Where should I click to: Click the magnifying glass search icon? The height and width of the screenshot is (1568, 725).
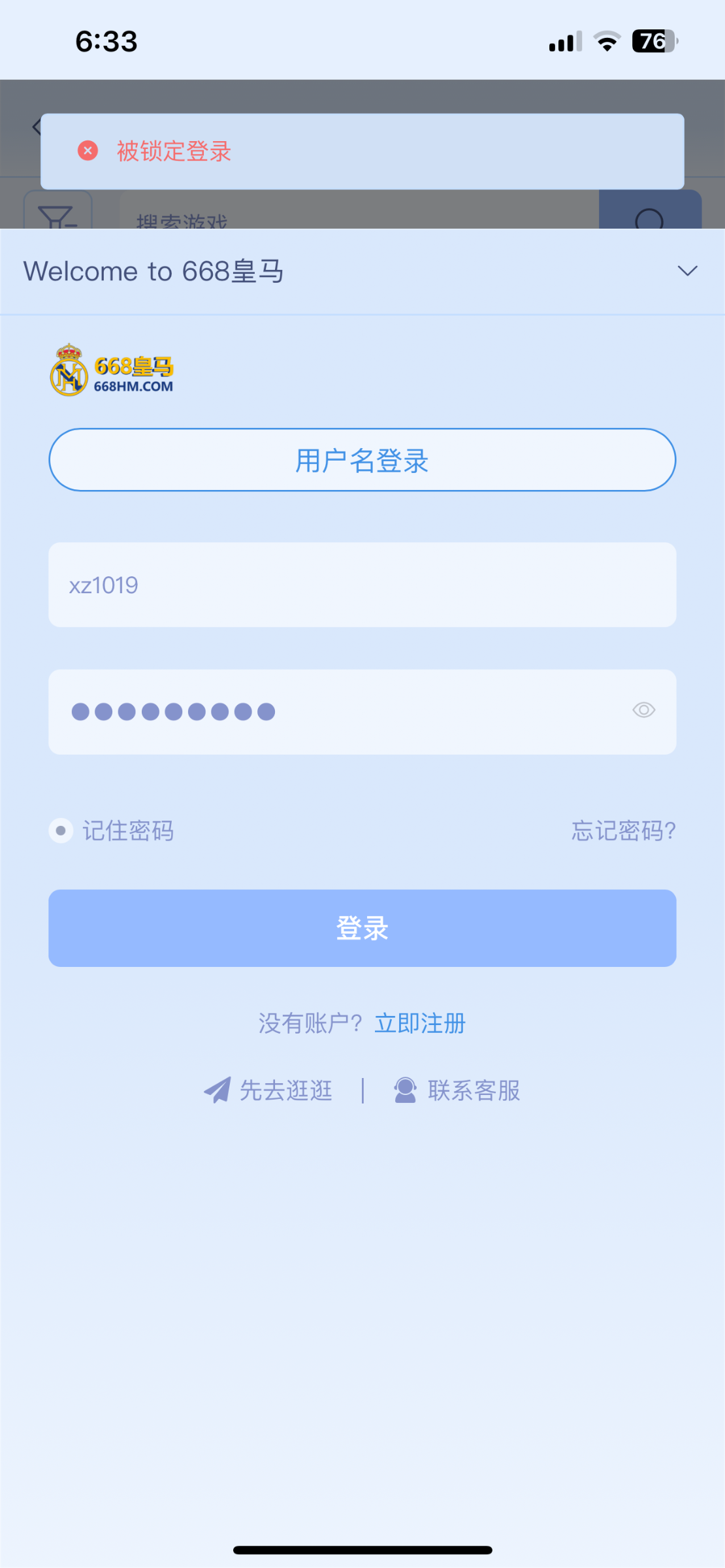[649, 220]
